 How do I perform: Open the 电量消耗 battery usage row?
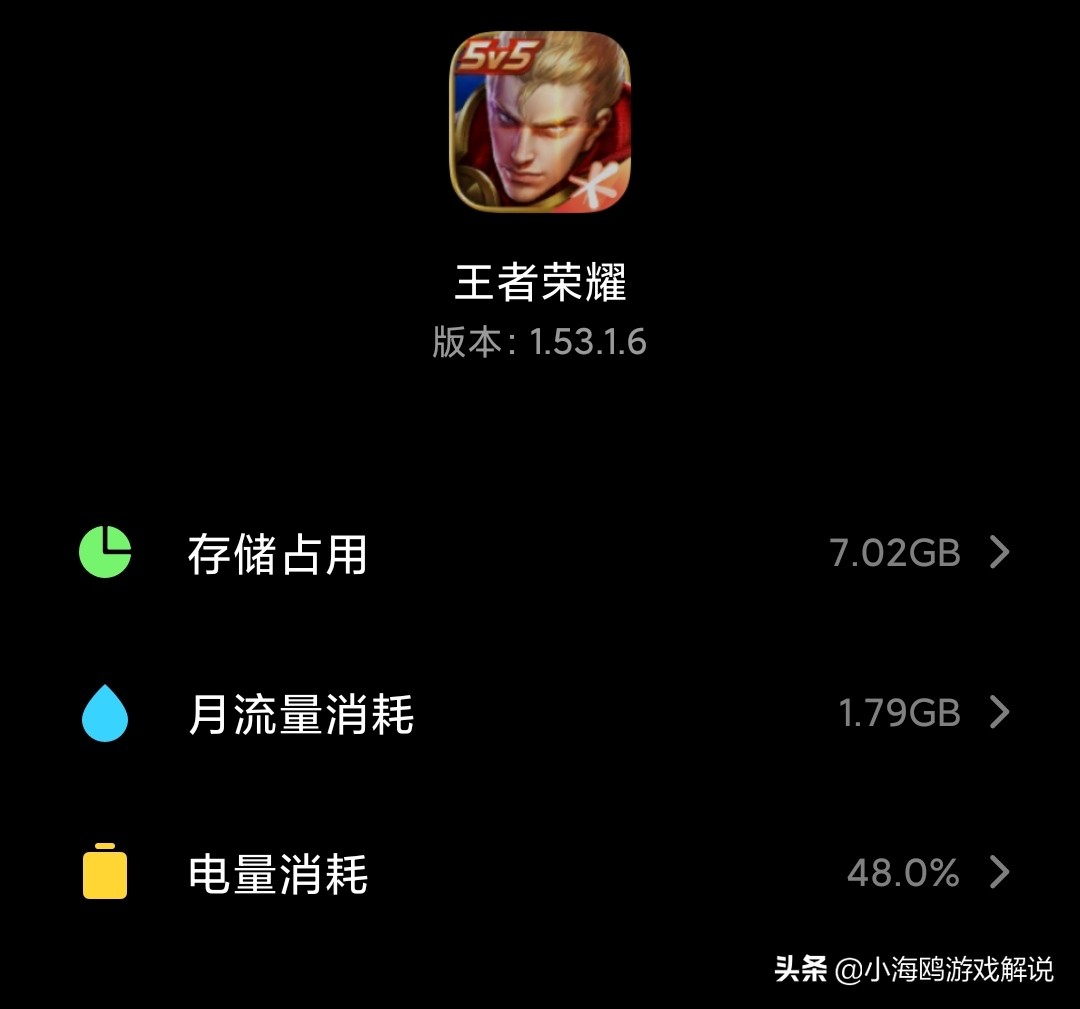(540, 874)
